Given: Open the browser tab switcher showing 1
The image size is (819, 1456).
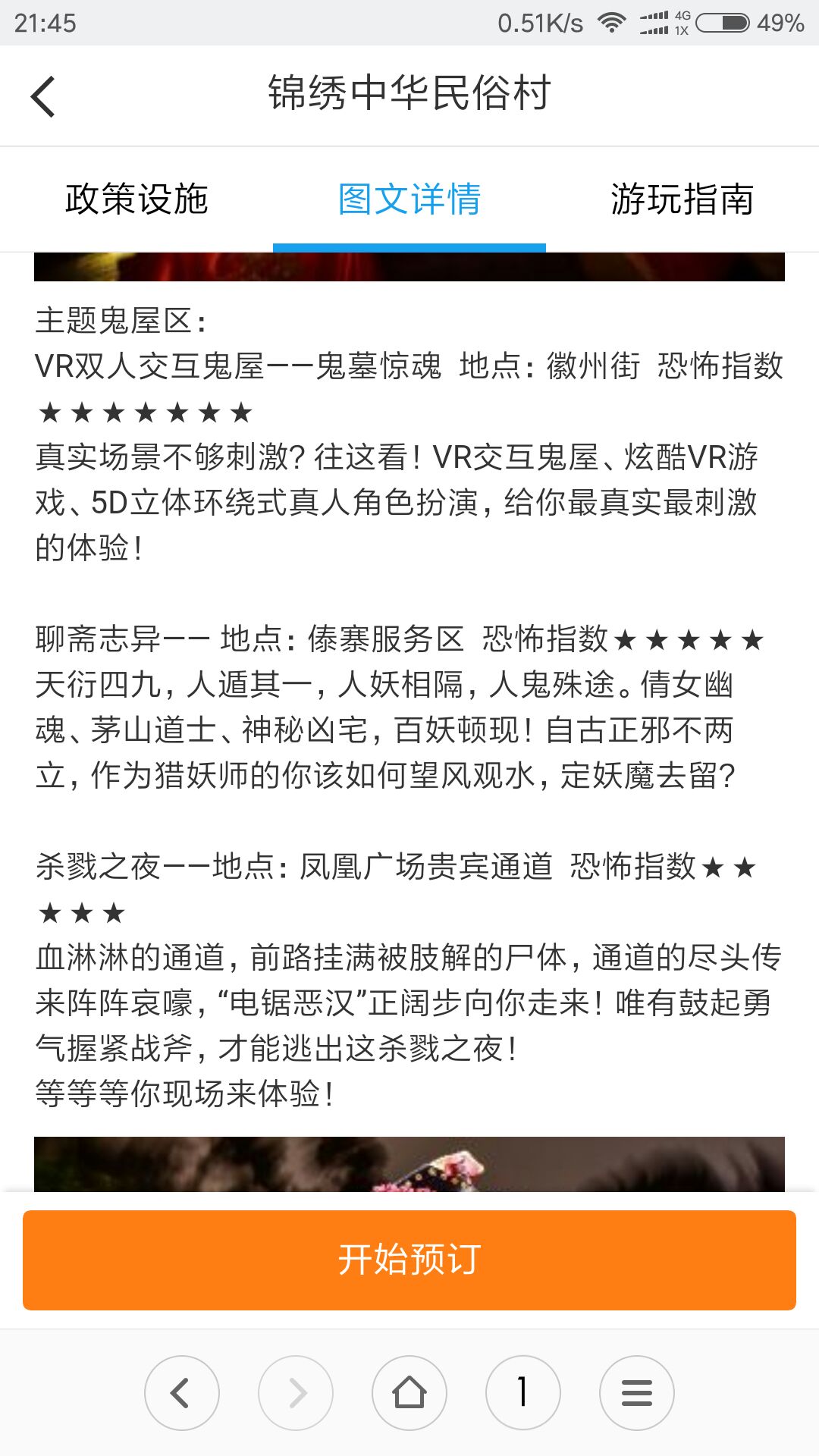Looking at the screenshot, I should pyautogui.click(x=523, y=1393).
